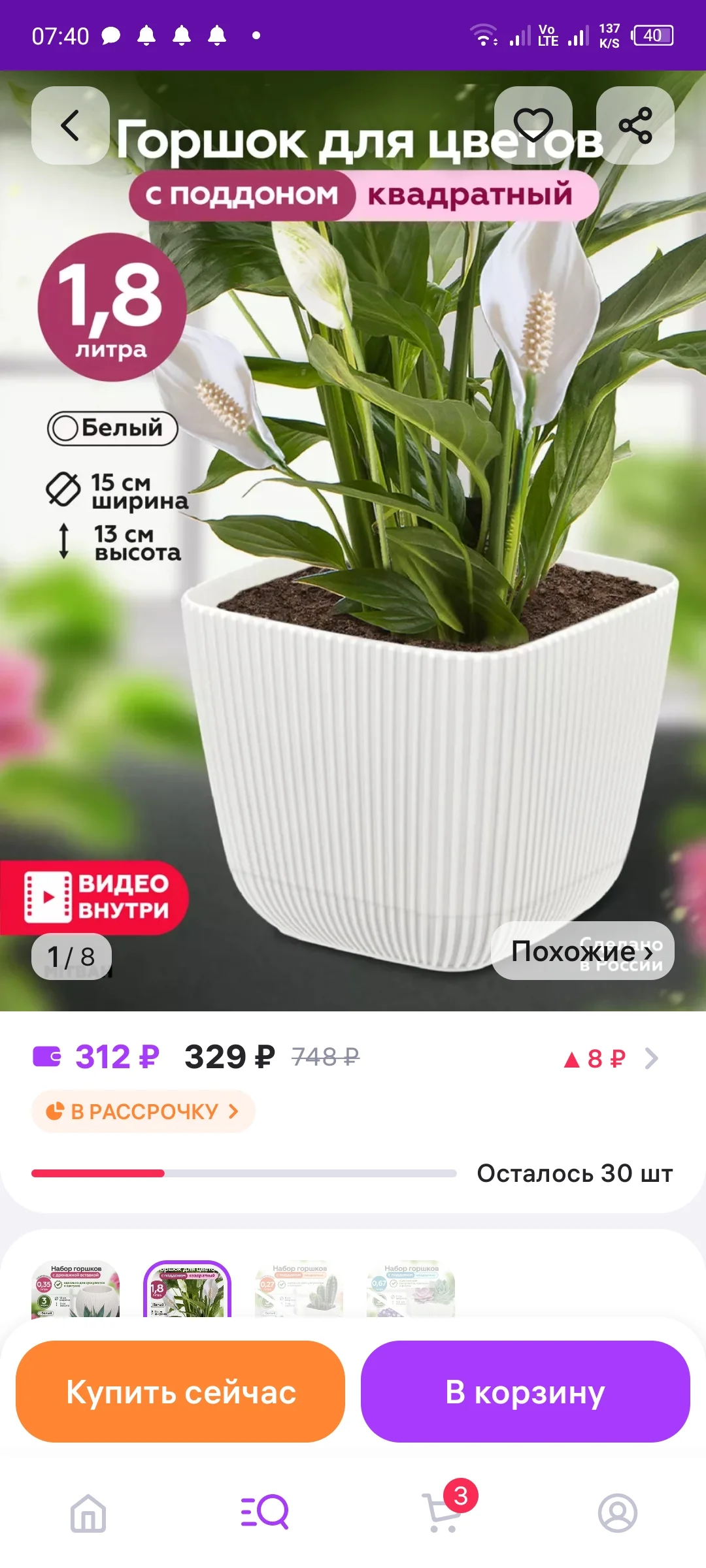Expand the В РАССРОЧКУ installment details
Viewport: 706px width, 1568px height.
point(143,1111)
